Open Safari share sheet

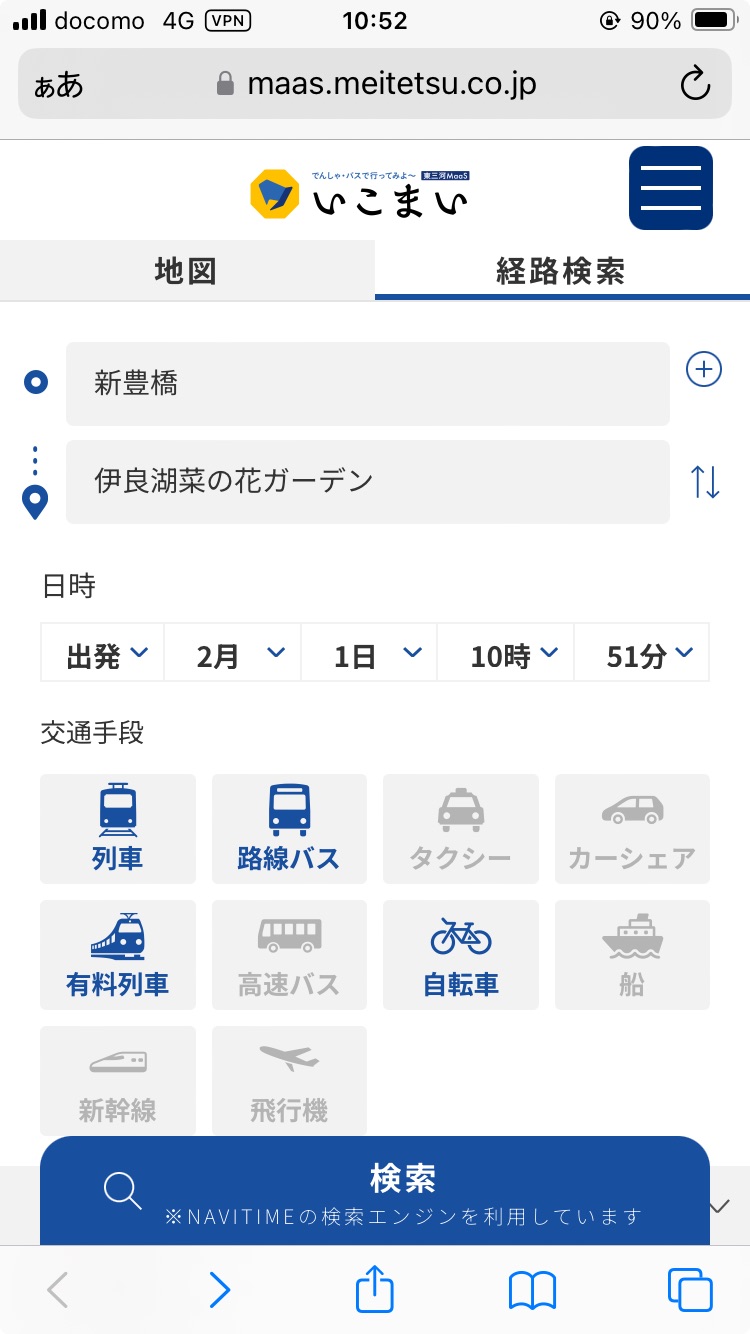point(375,1289)
